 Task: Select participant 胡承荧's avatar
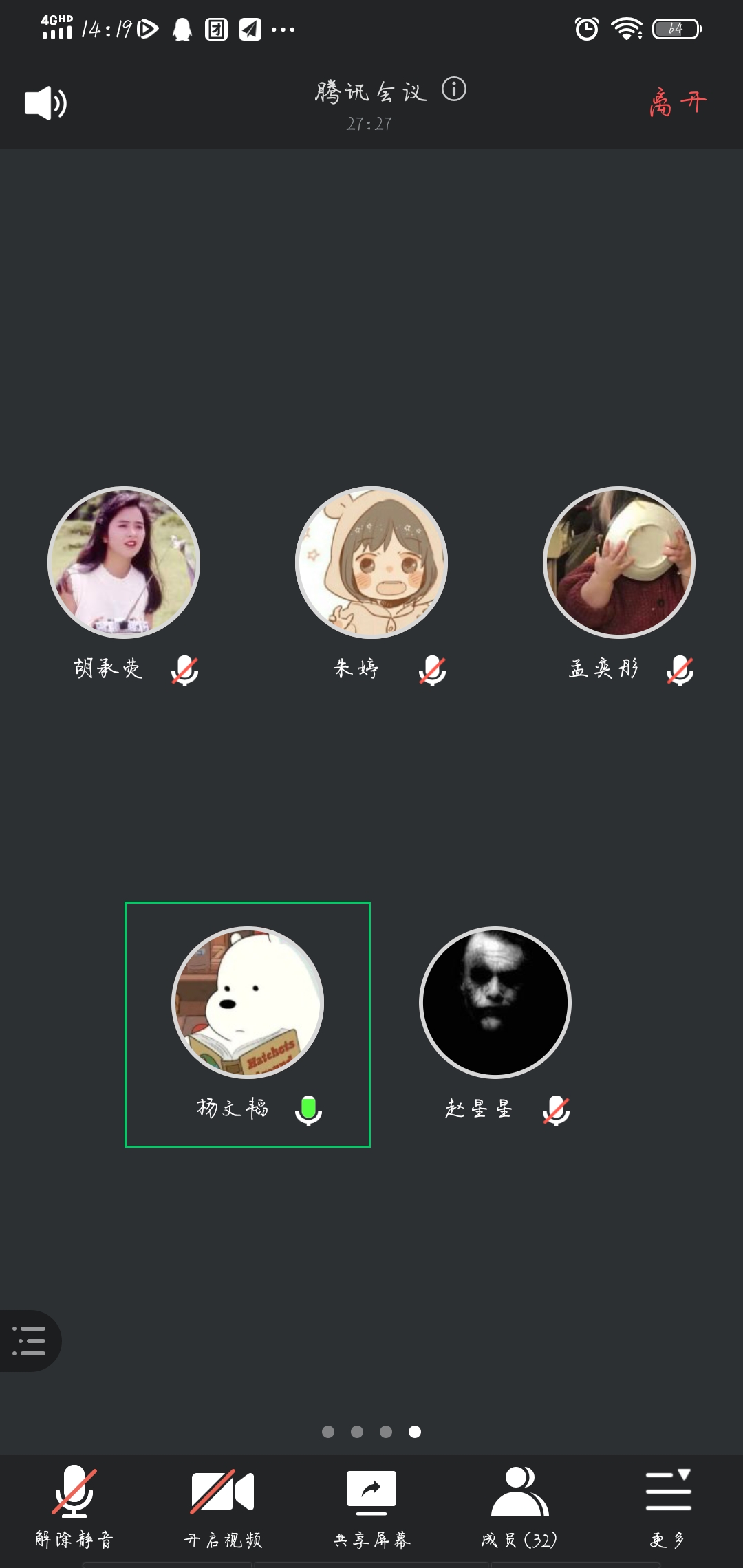(124, 563)
